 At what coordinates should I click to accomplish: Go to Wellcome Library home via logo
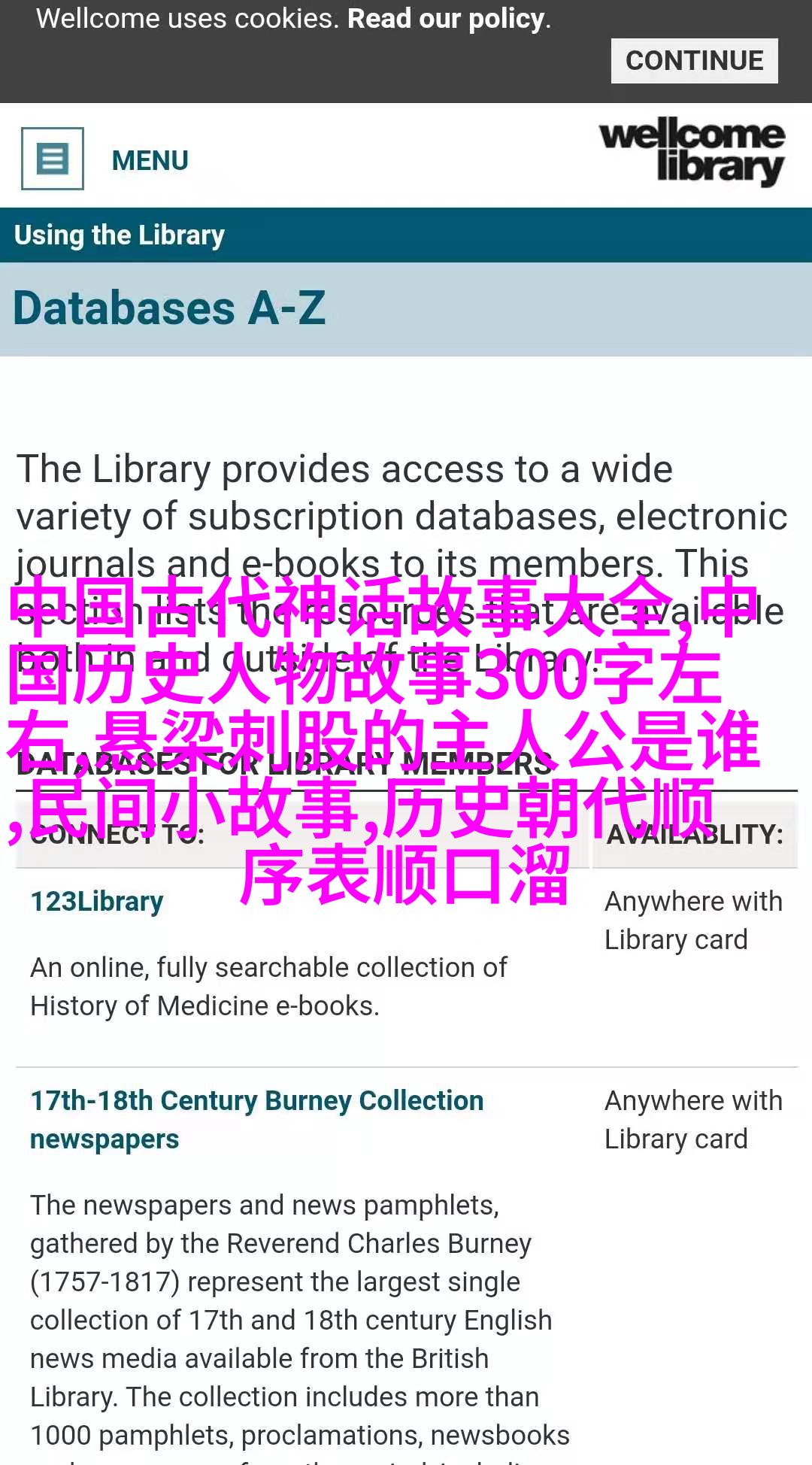click(692, 152)
